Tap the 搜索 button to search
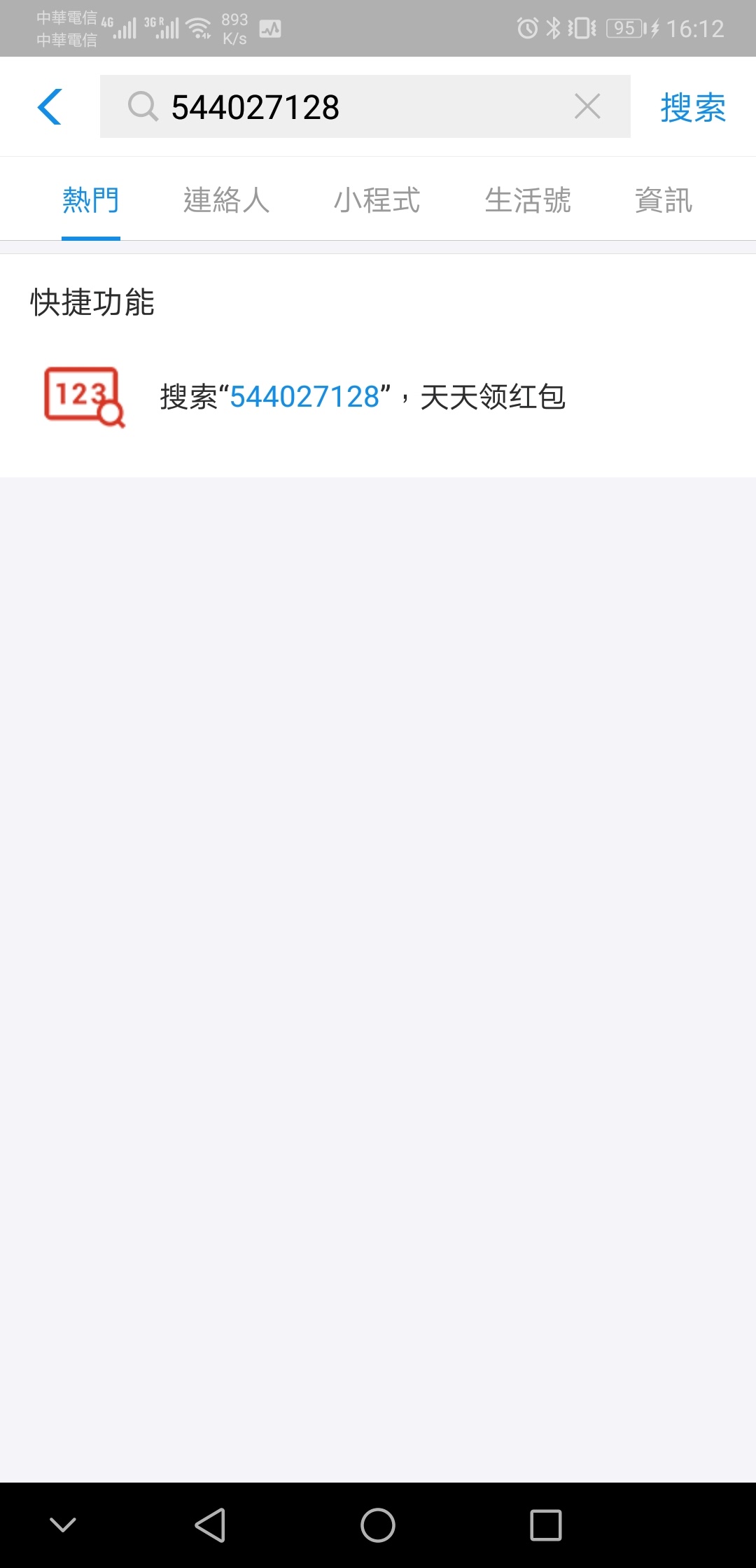Image resolution: width=756 pixels, height=1568 pixels. pos(693,107)
